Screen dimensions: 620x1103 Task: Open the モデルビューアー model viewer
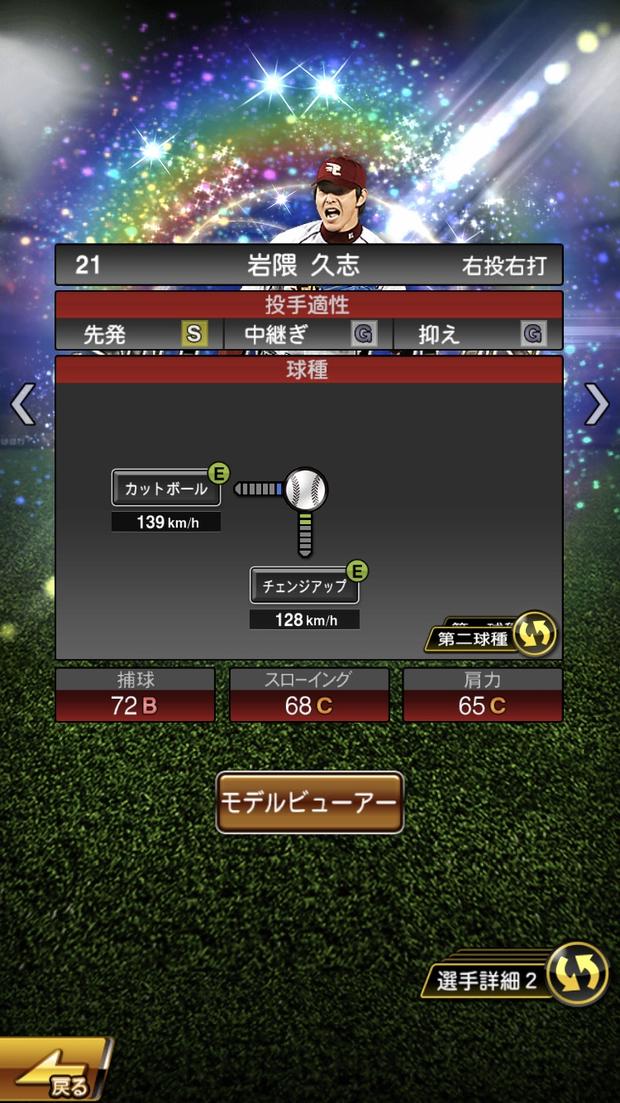(310, 803)
